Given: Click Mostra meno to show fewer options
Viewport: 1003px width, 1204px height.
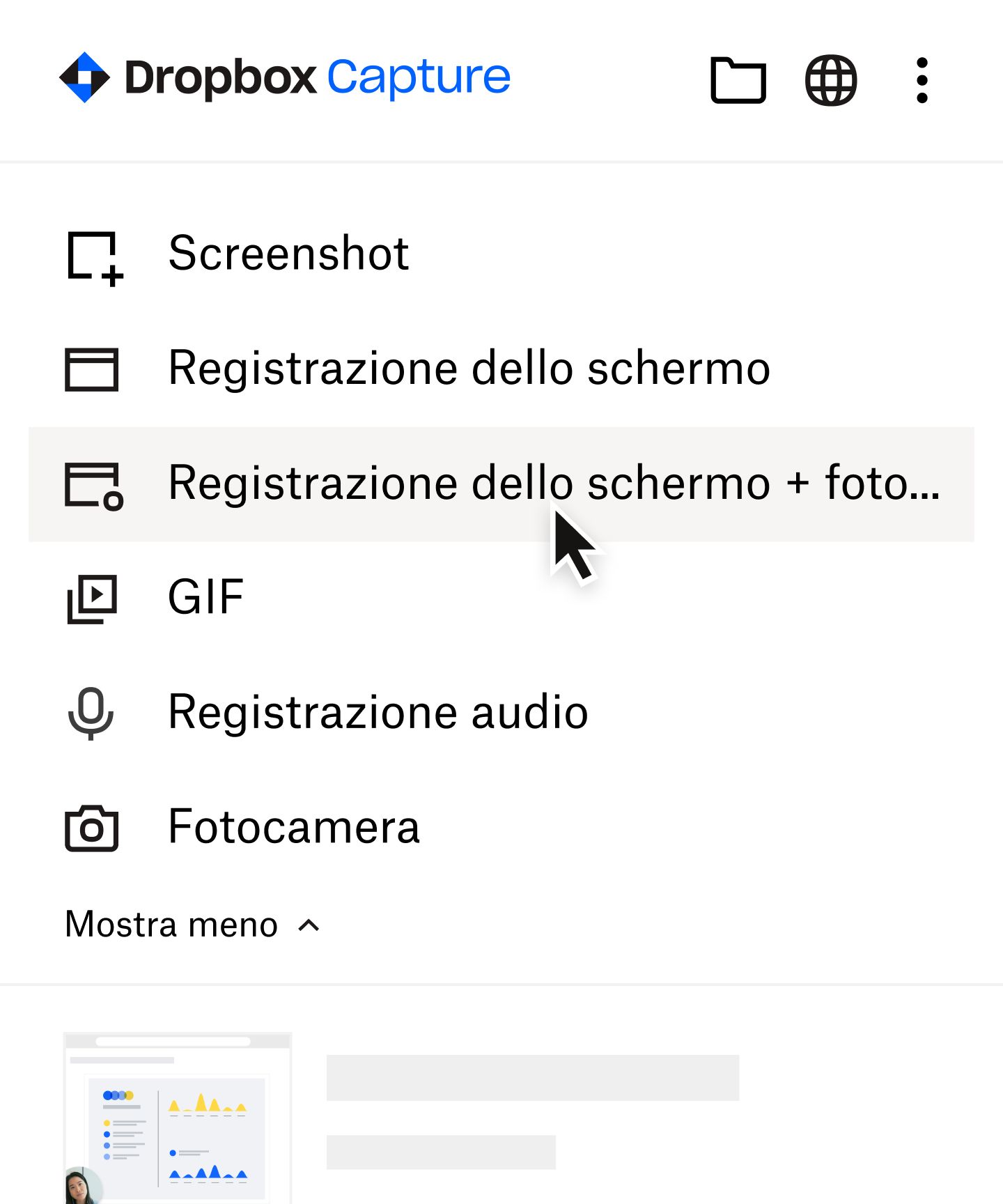Looking at the screenshot, I should pyautogui.click(x=169, y=924).
